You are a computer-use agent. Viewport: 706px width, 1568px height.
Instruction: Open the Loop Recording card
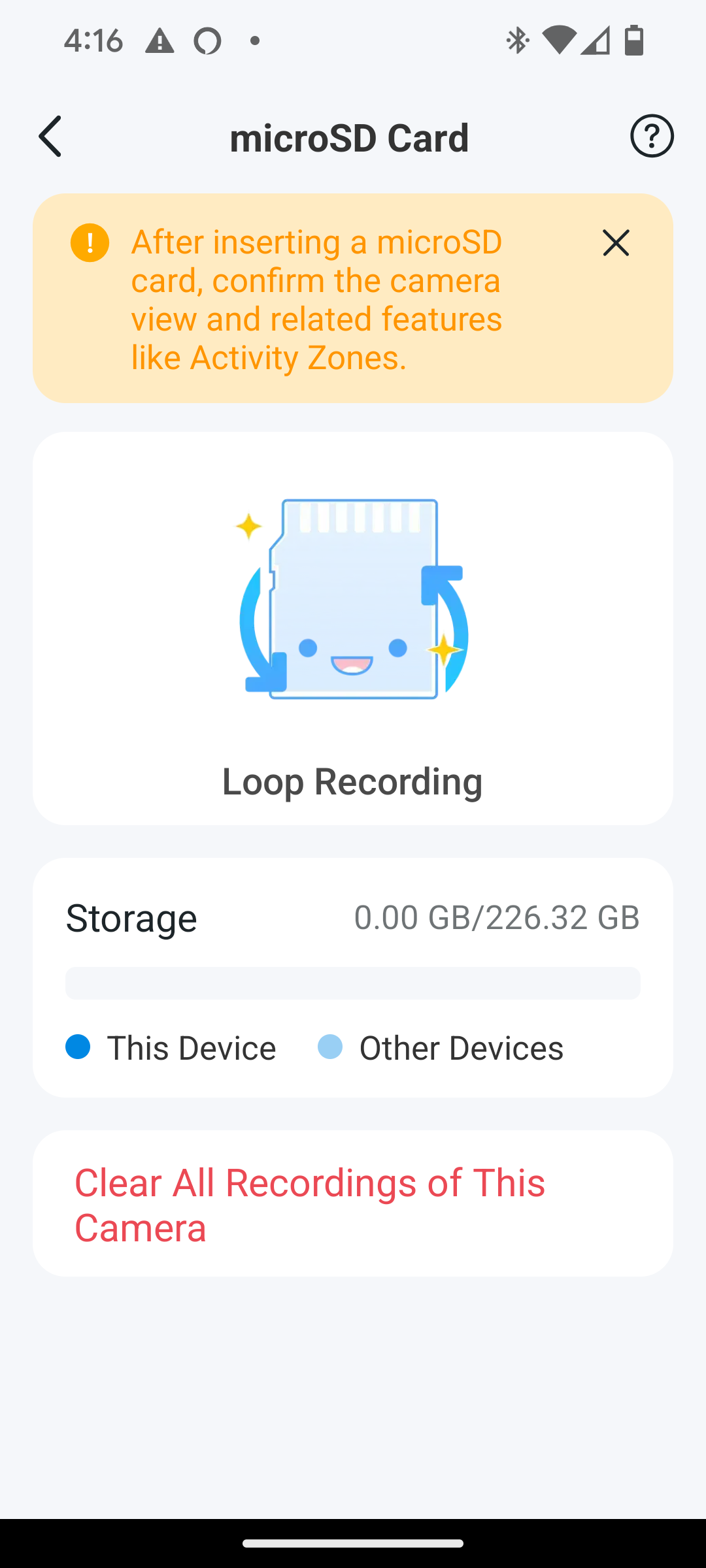(352, 629)
